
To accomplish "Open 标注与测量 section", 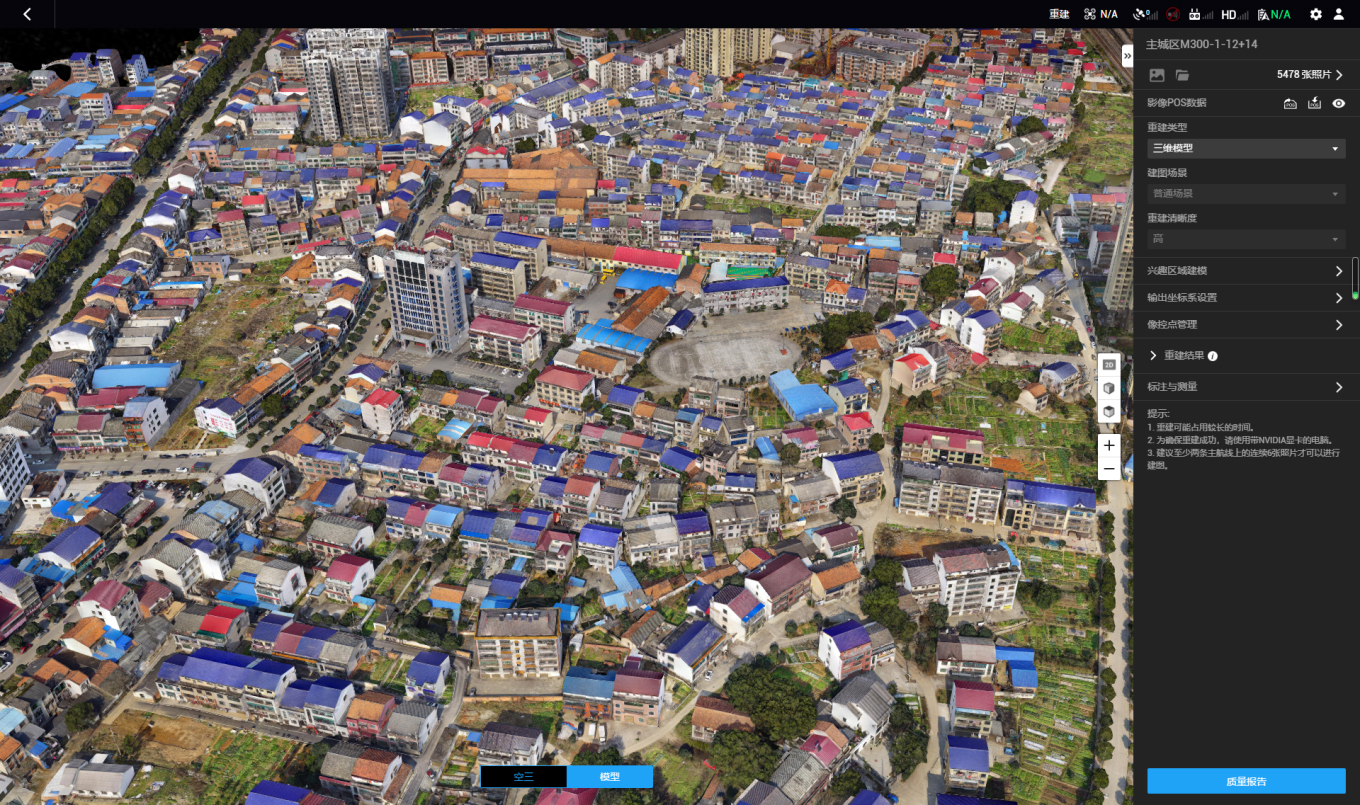I will [x=1245, y=387].
